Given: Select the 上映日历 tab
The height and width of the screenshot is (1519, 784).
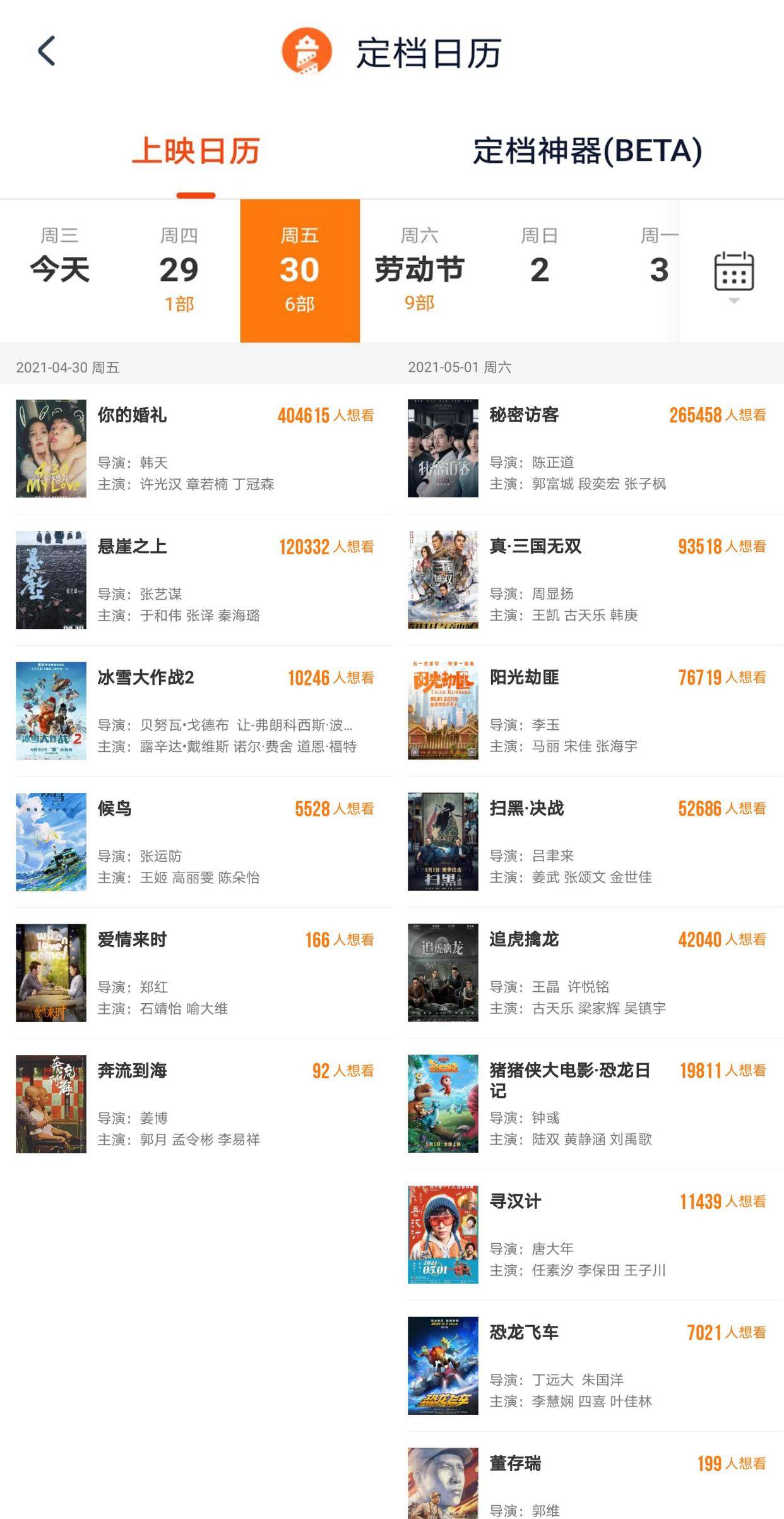Looking at the screenshot, I should [196, 152].
